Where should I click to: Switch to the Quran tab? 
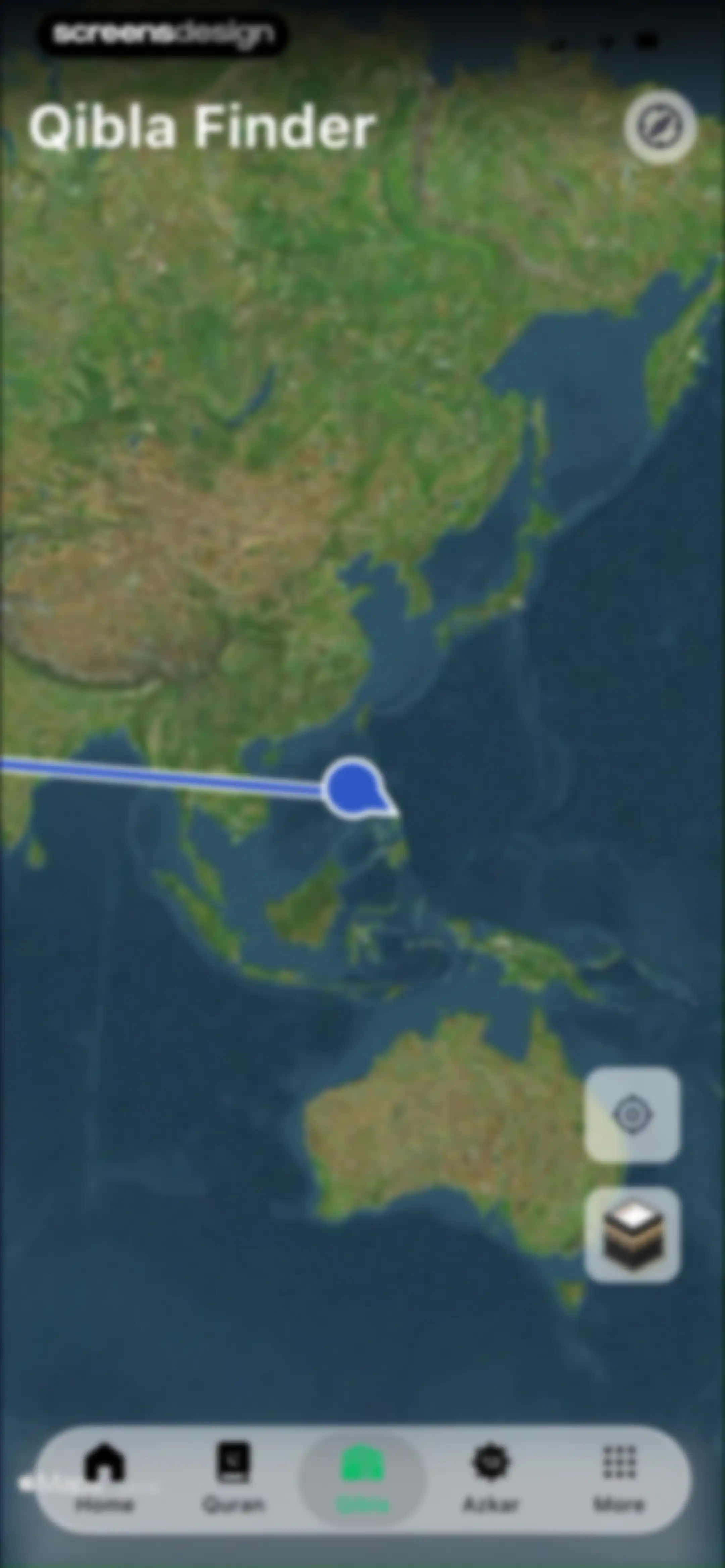pos(234,1478)
